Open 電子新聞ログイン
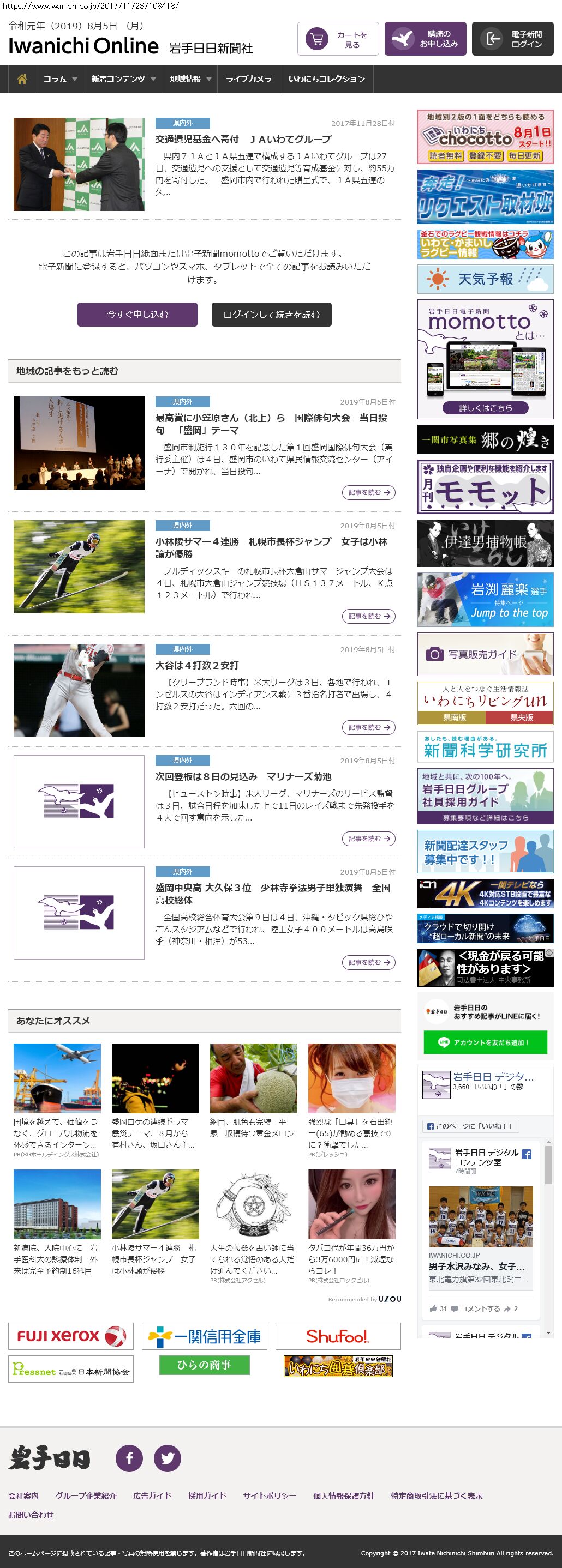 pyautogui.click(x=512, y=40)
